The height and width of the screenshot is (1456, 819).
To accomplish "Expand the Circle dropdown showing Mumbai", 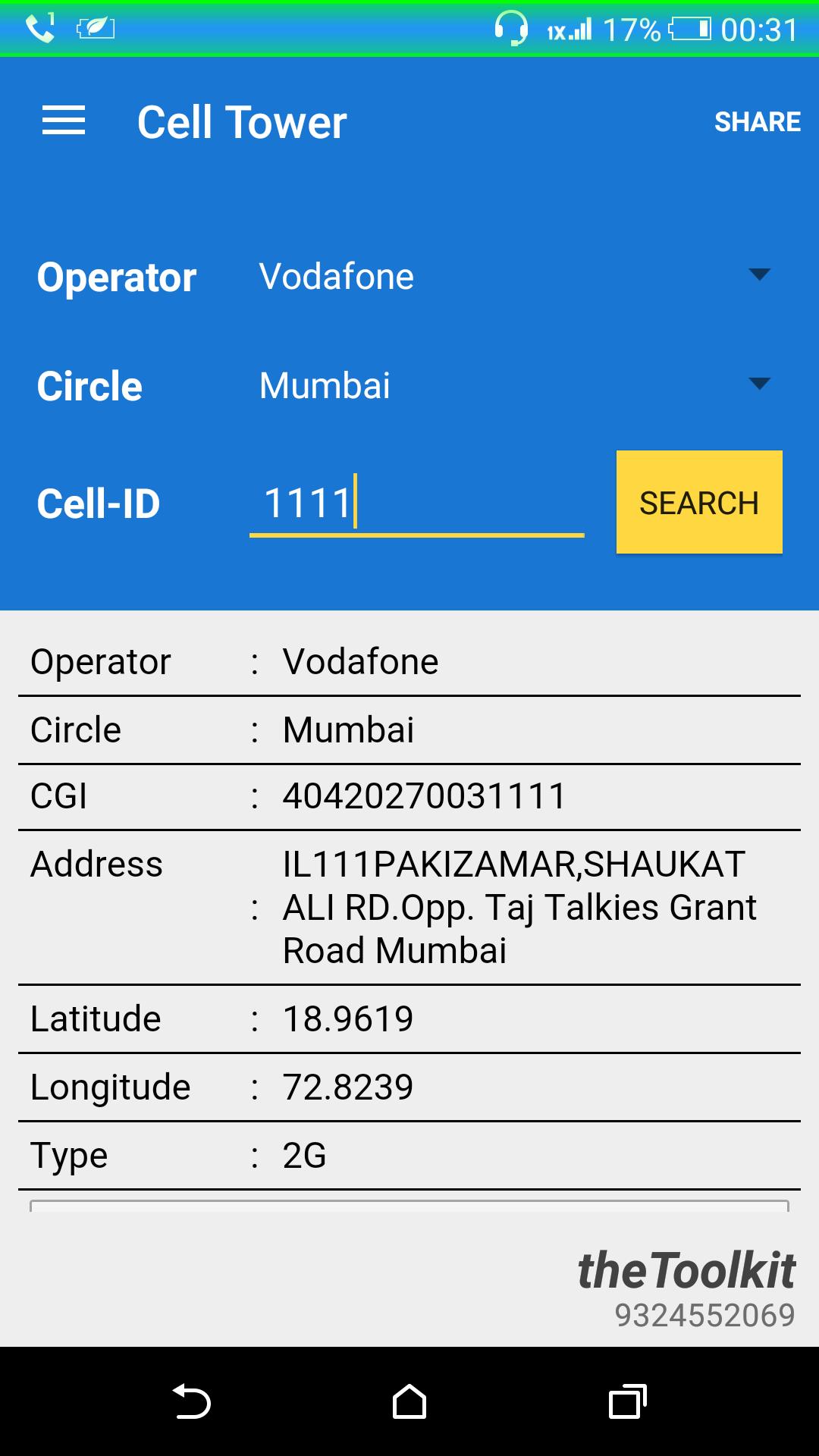I will tap(514, 385).
